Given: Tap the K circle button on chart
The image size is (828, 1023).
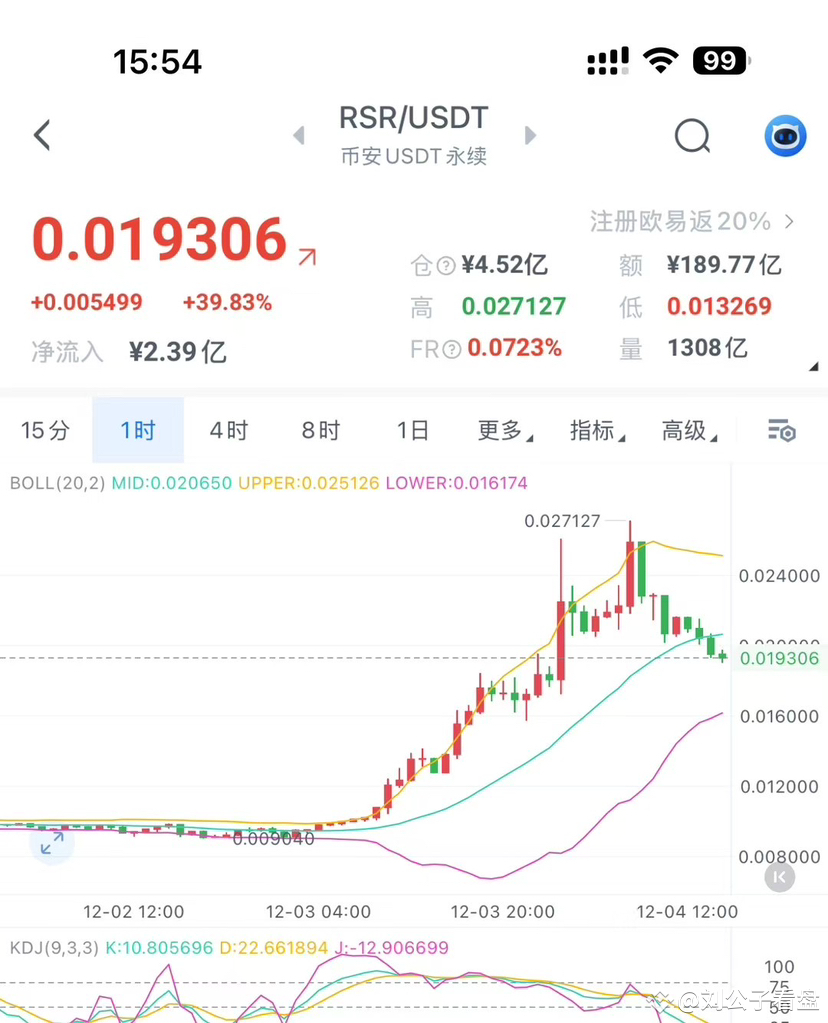Looking at the screenshot, I should point(778,877).
